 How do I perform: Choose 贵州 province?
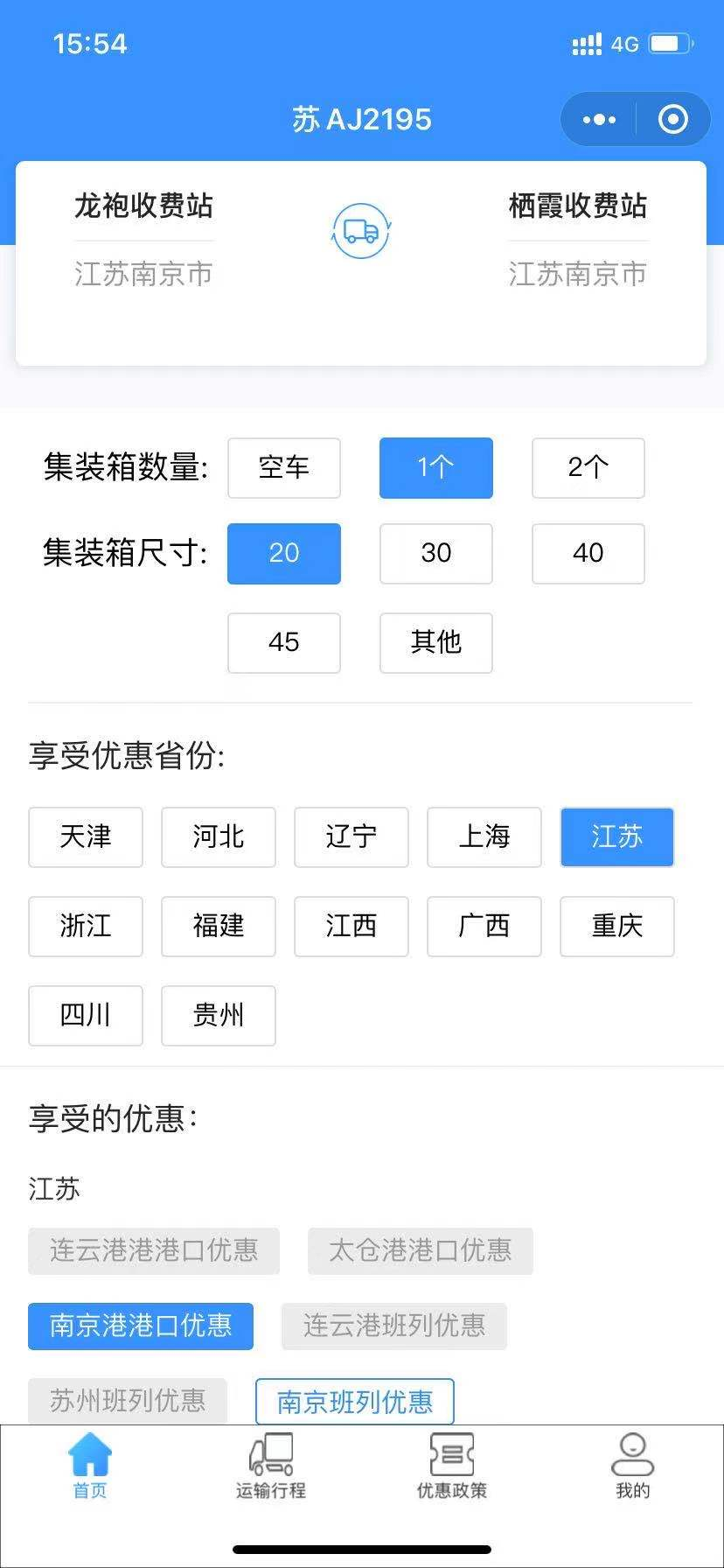pos(219,1016)
